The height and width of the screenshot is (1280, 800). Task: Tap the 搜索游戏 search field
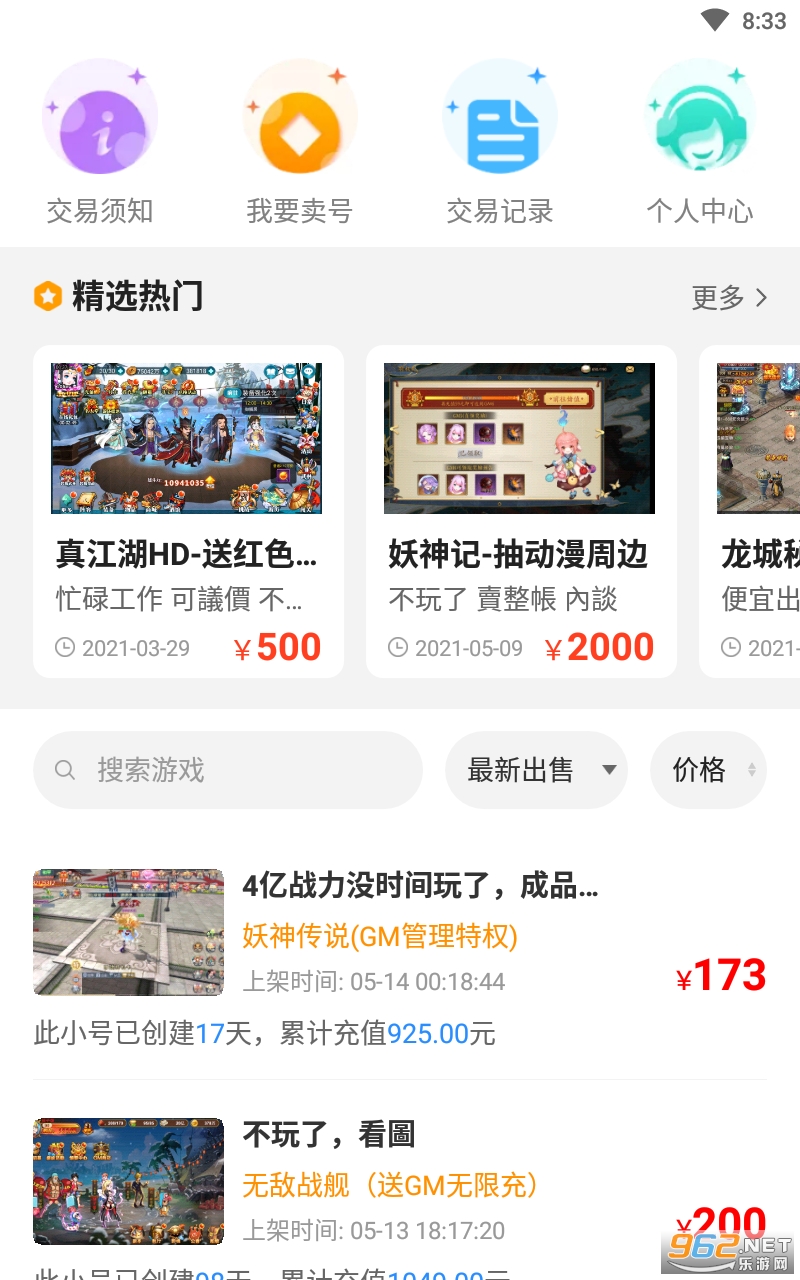(x=228, y=770)
